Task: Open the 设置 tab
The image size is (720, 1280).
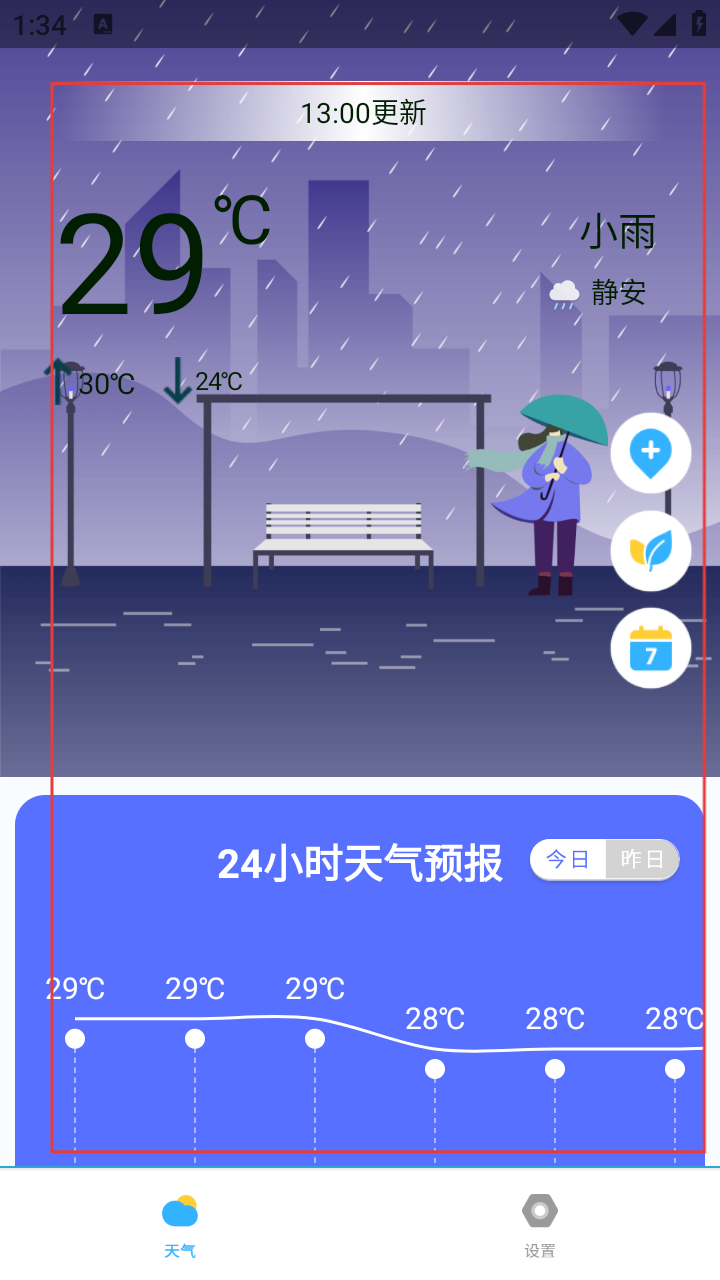Action: (540, 1224)
